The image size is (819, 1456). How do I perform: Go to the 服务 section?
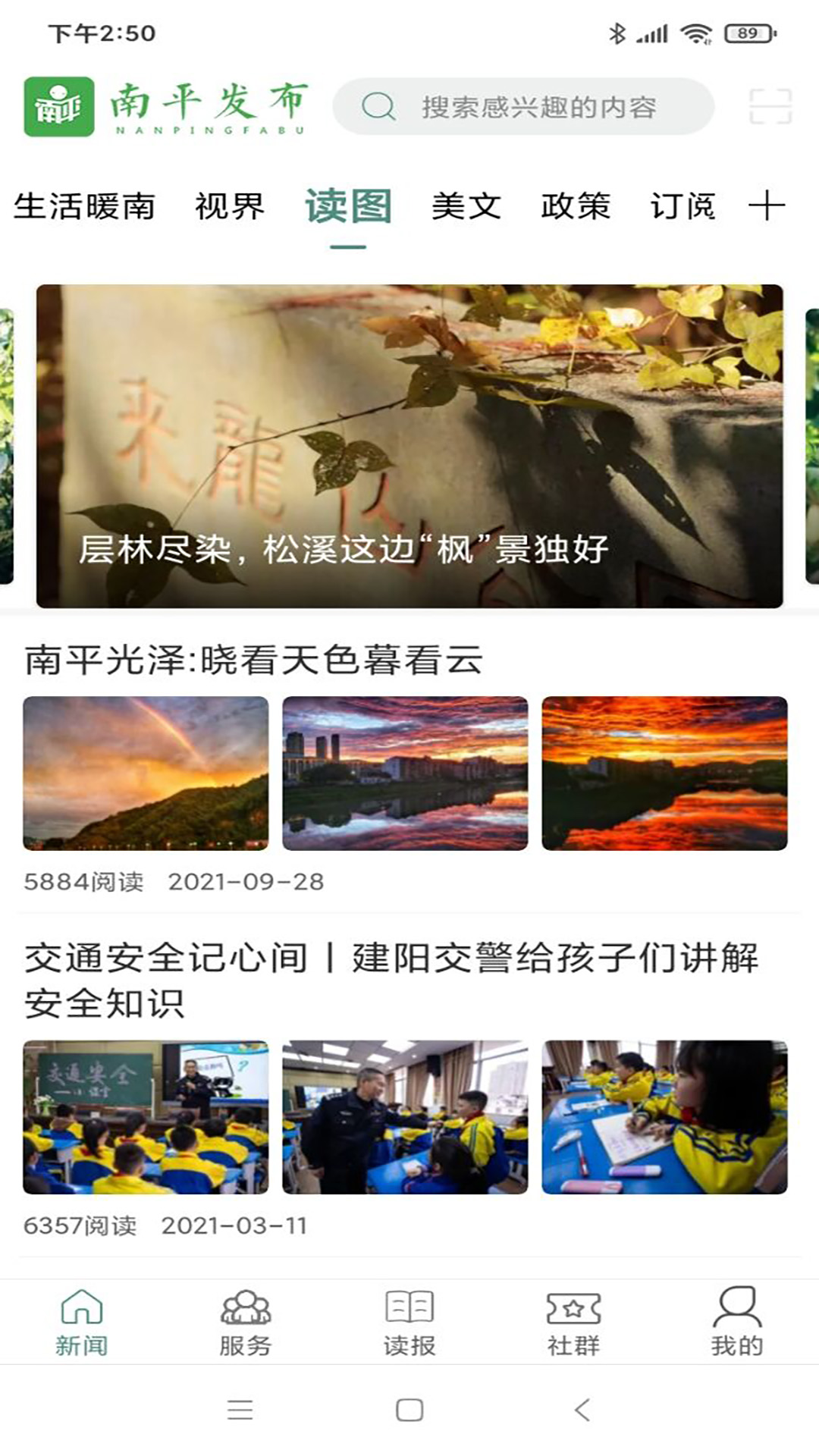pyautogui.click(x=245, y=1323)
